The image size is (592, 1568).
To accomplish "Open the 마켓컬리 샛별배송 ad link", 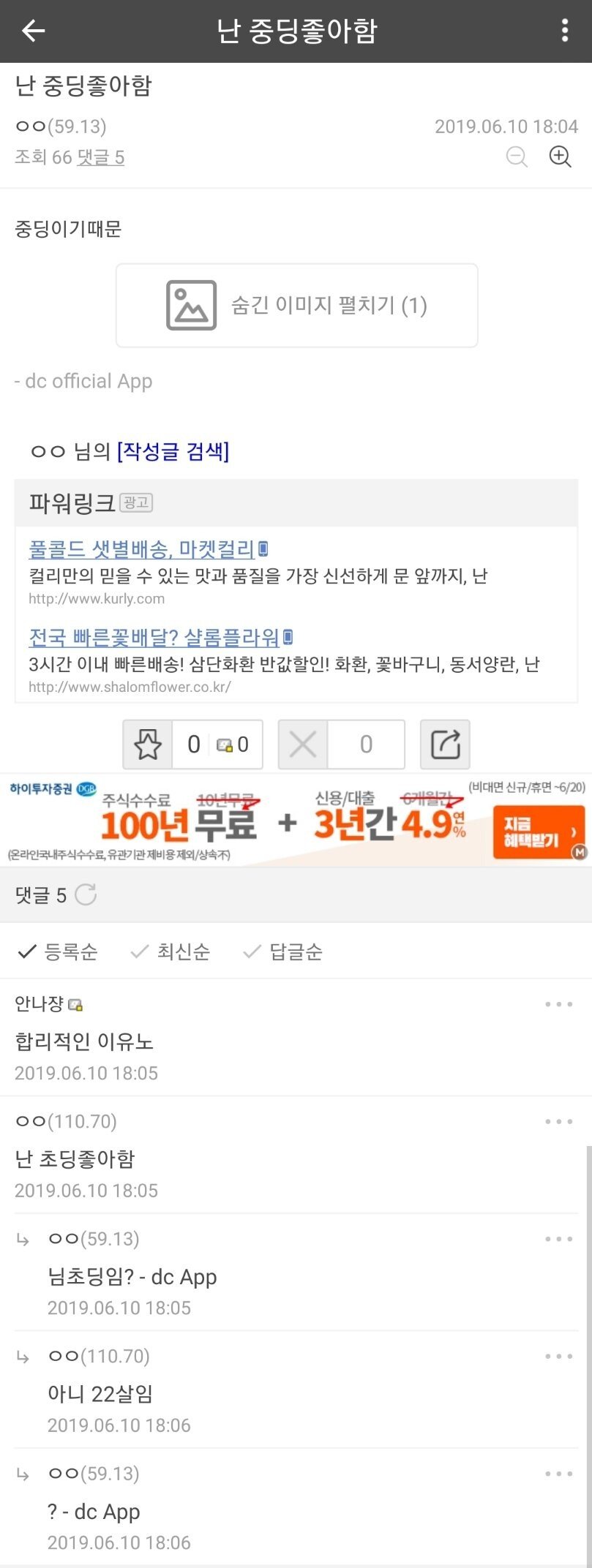I will tap(142, 549).
